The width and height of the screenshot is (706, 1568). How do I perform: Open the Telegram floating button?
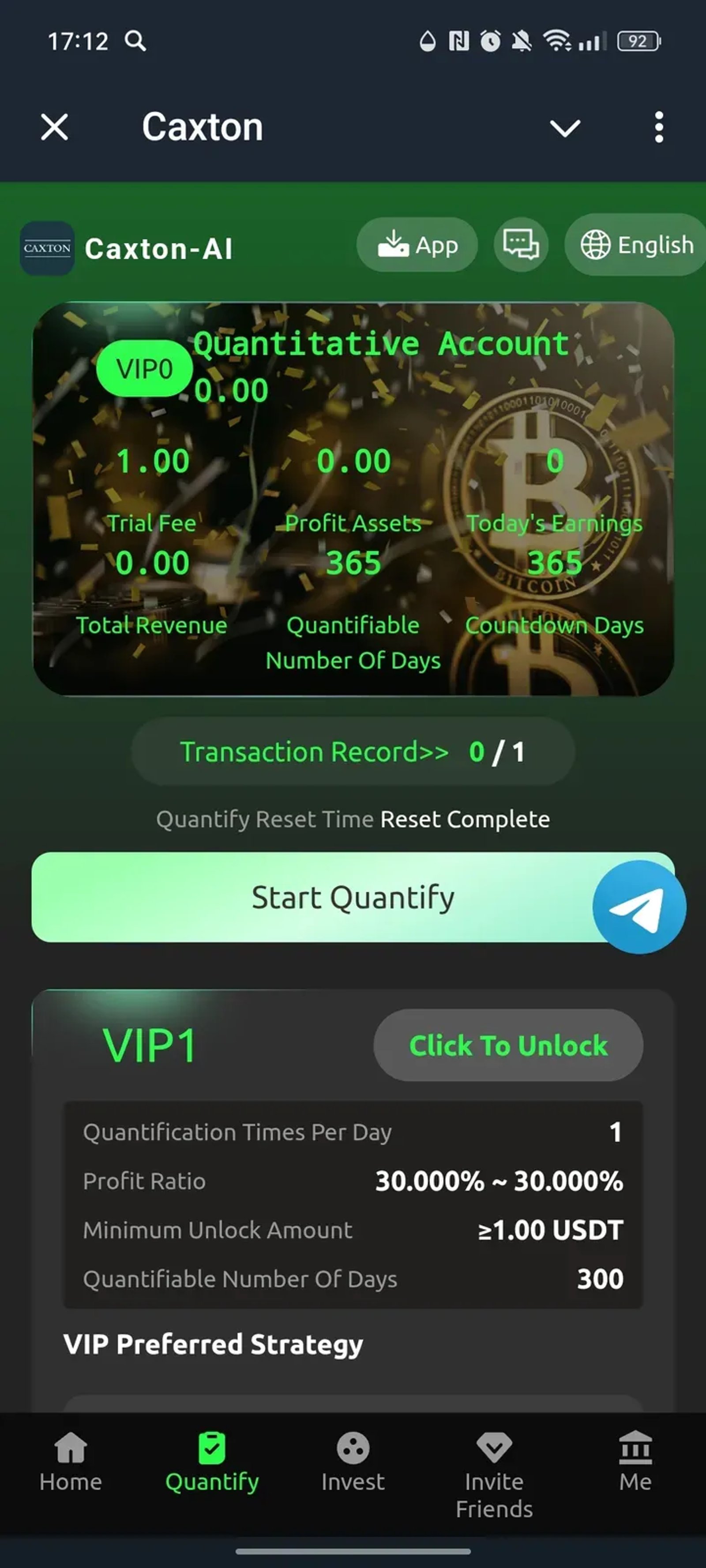pyautogui.click(x=639, y=906)
